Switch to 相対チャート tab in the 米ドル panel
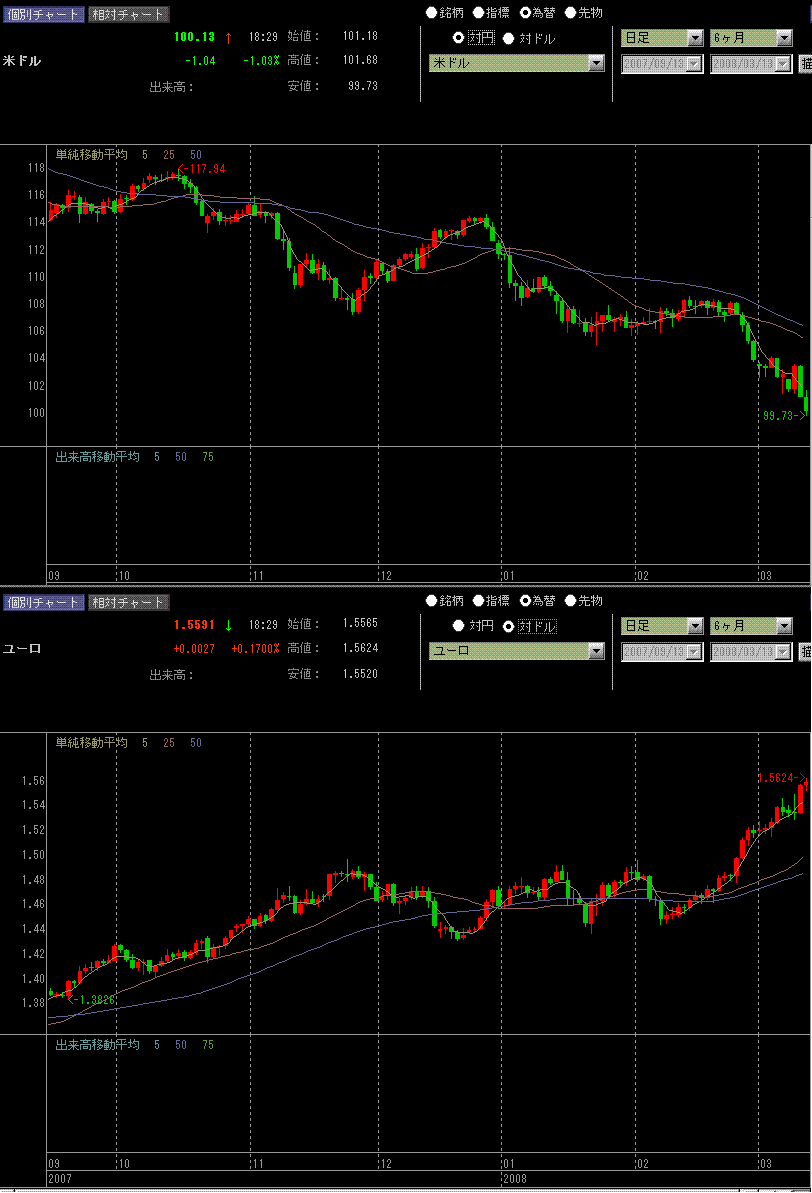This screenshot has height=1193, width=812. (x=128, y=14)
